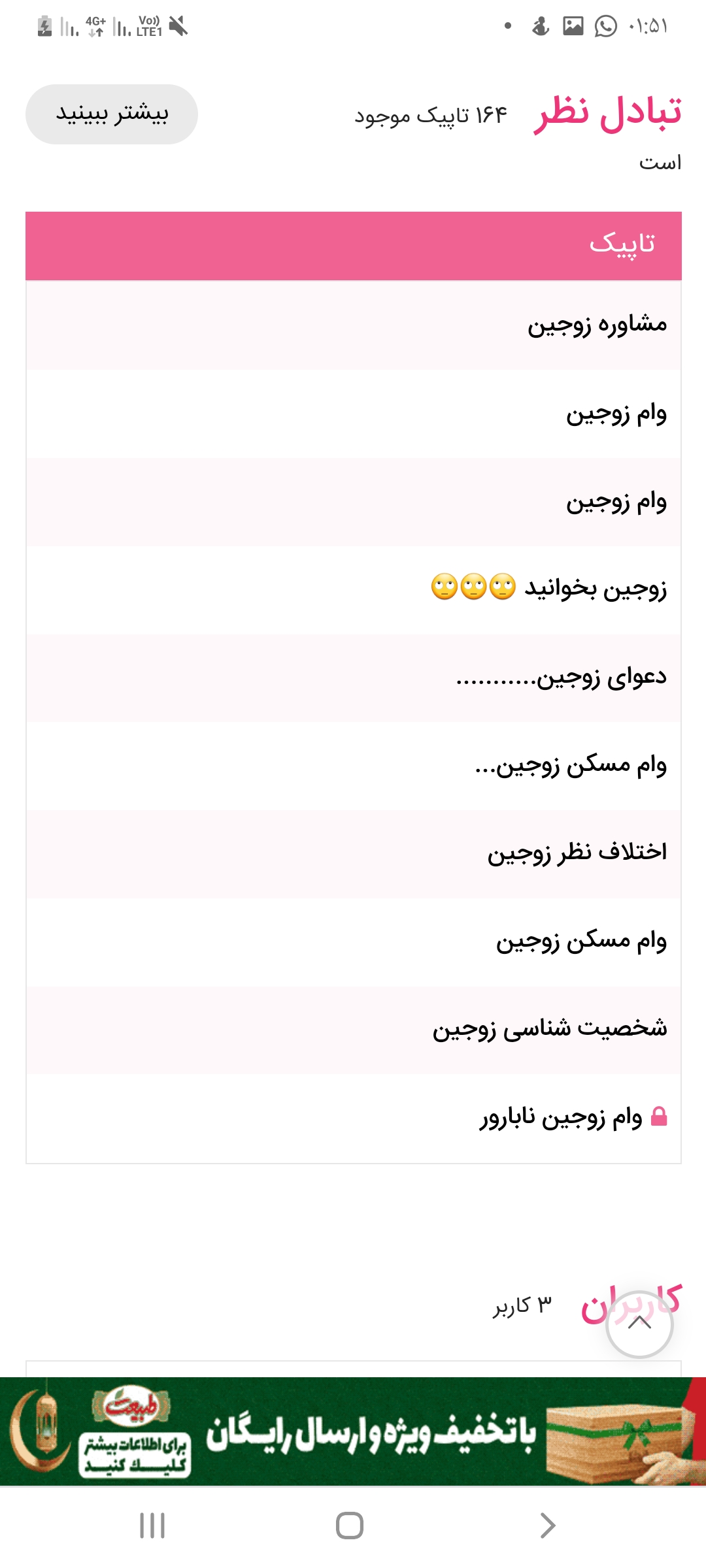The height and width of the screenshot is (1568, 706).
Task: Open the topic مشاوره زوجین
Action: (x=597, y=325)
